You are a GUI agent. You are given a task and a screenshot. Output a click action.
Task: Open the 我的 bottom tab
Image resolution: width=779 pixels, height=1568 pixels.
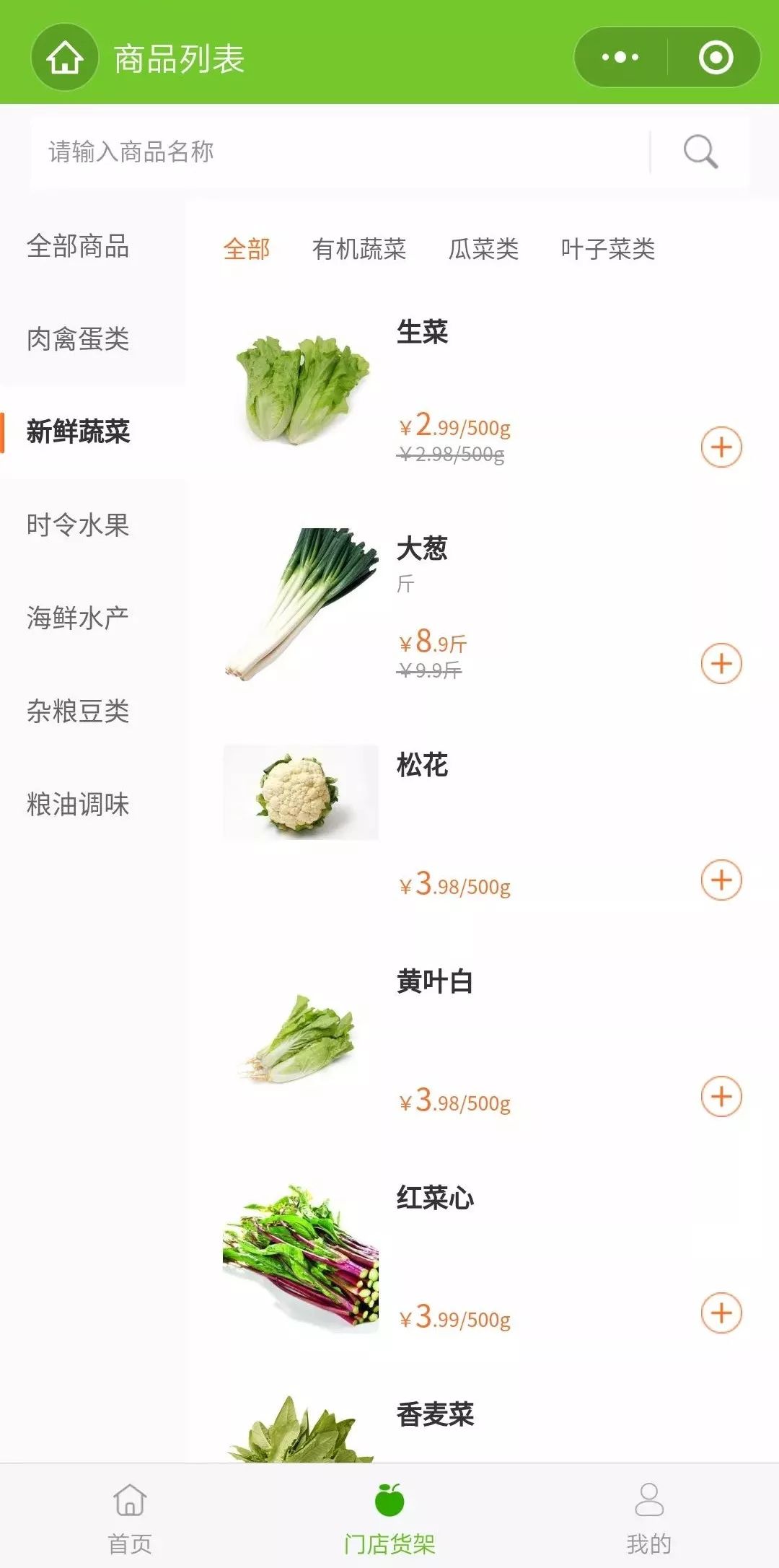point(648,1517)
